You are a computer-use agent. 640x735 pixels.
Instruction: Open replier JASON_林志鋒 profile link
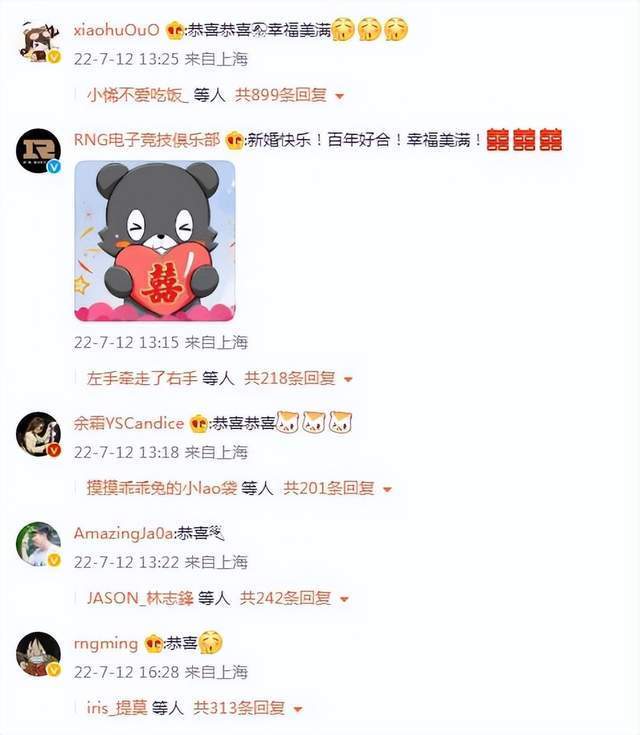click(x=139, y=598)
